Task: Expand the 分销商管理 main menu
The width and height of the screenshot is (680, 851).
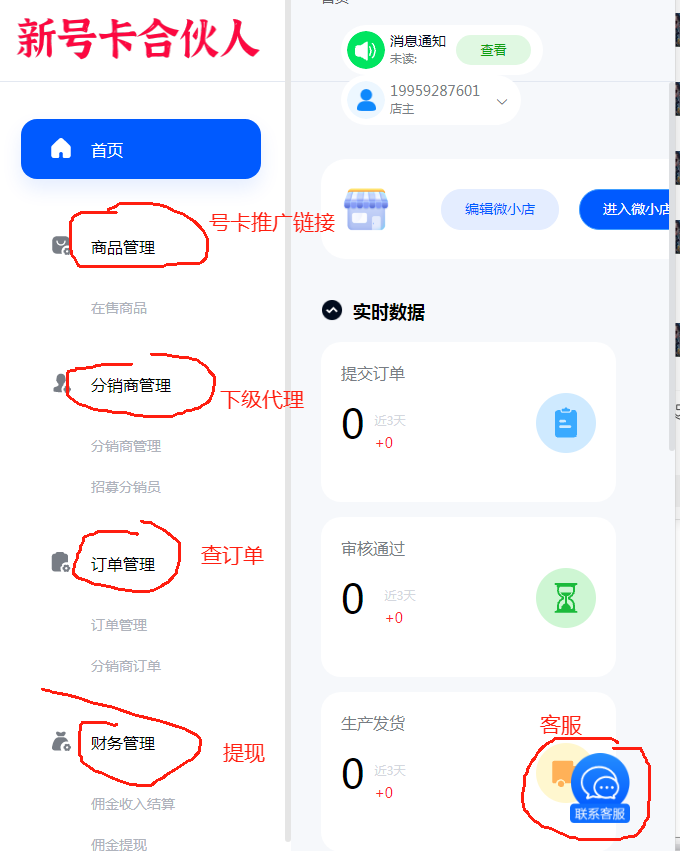Action: tap(131, 385)
